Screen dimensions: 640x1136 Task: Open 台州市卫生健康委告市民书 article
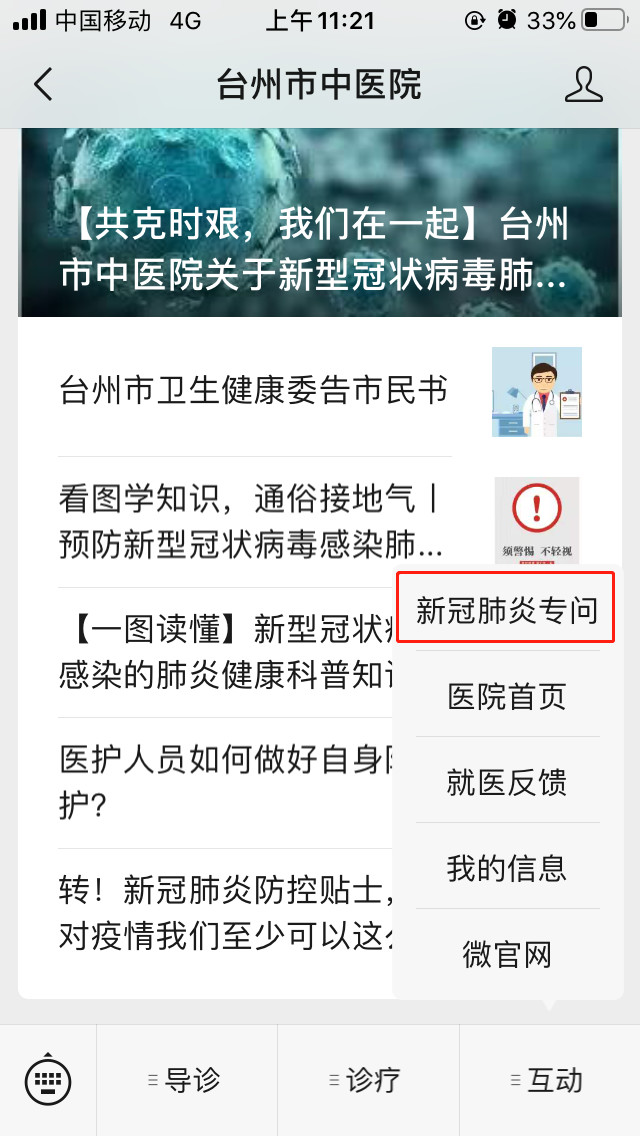click(x=253, y=391)
